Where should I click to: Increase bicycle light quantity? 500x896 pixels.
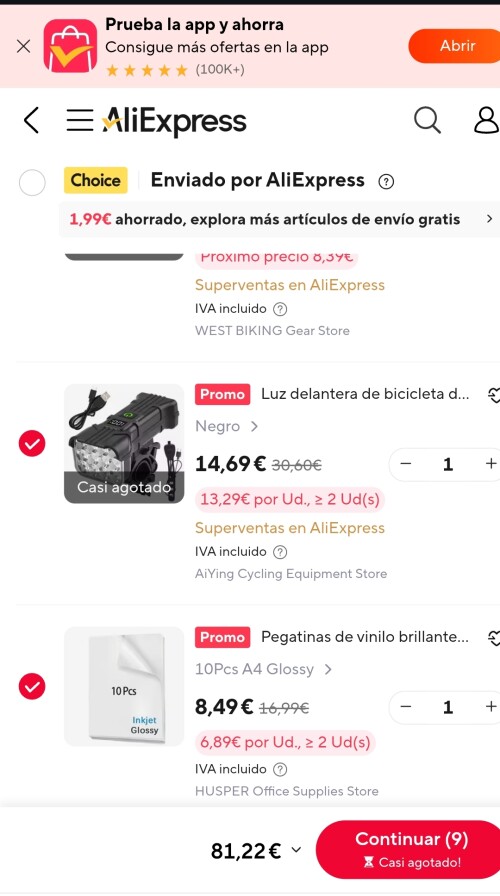pyautogui.click(x=490, y=464)
